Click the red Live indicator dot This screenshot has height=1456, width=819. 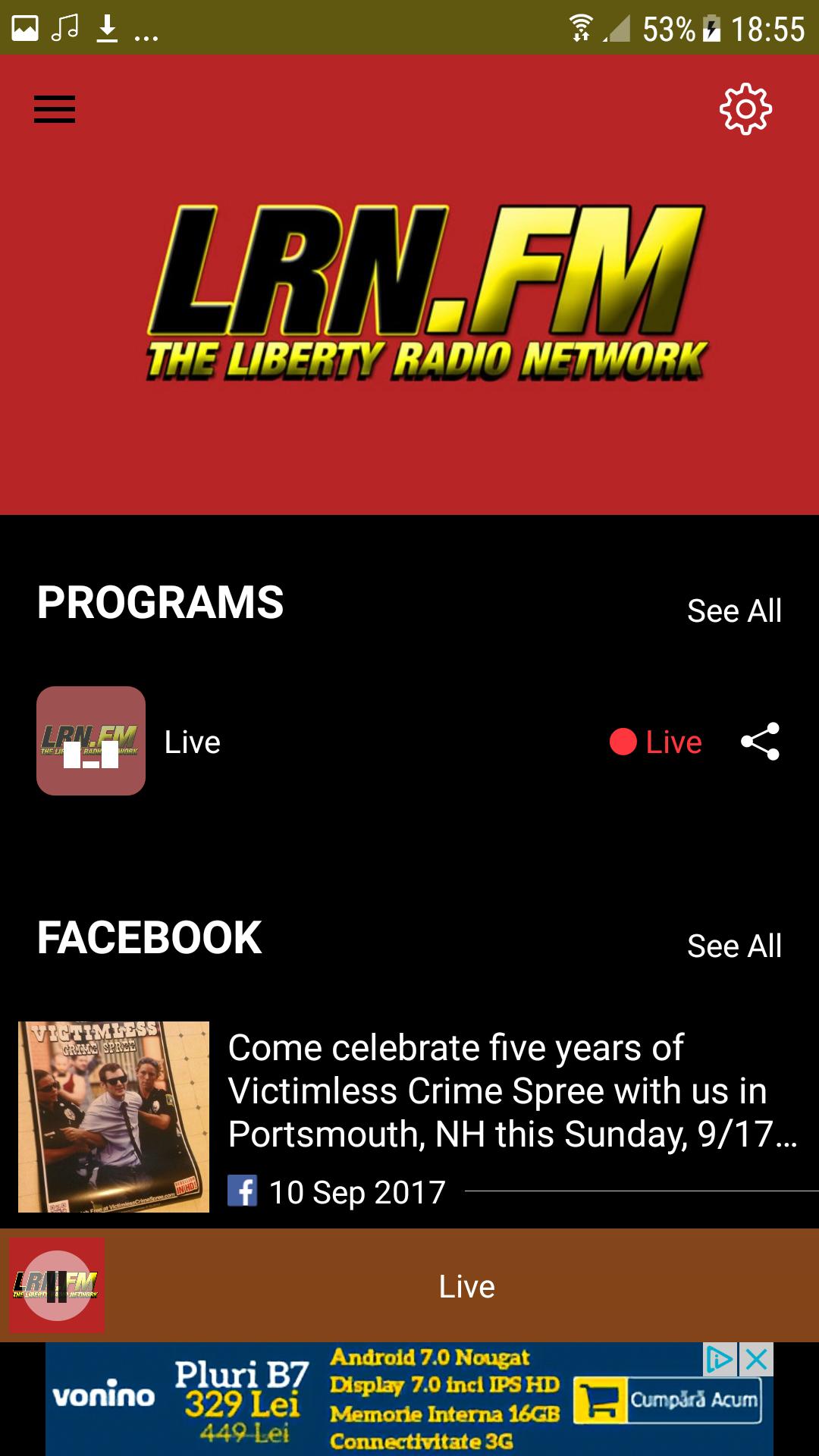coord(623,742)
